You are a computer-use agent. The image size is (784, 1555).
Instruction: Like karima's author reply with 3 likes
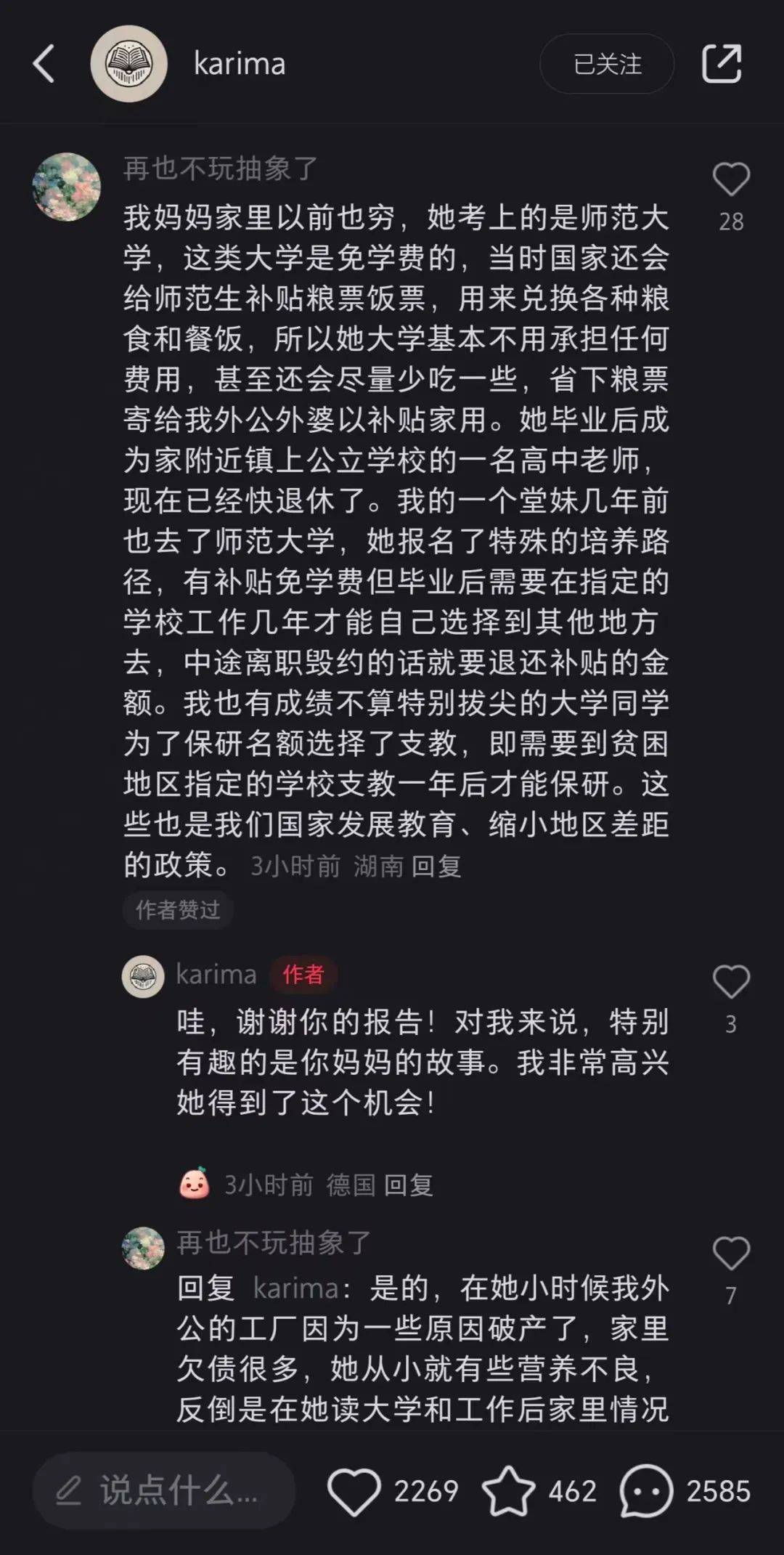click(730, 982)
